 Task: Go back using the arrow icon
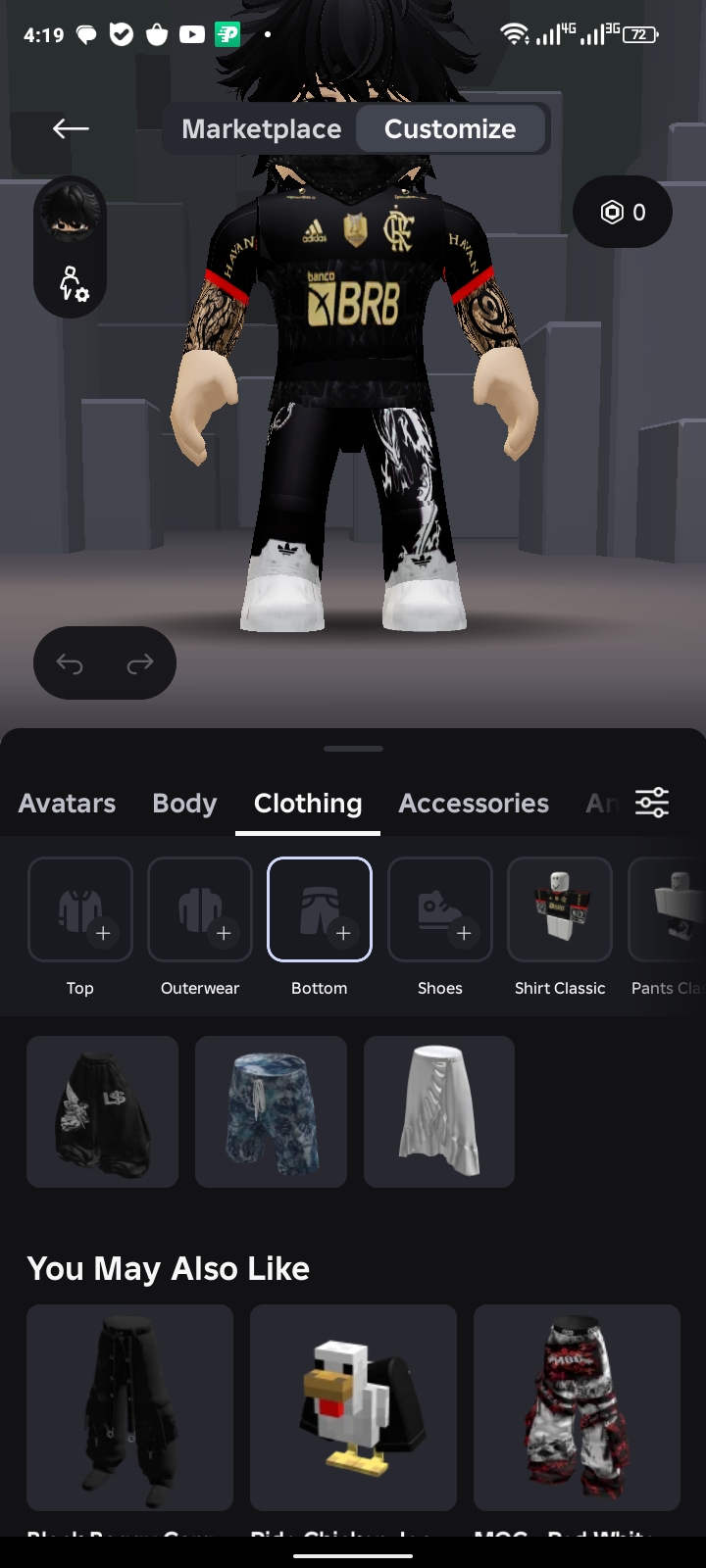(71, 128)
